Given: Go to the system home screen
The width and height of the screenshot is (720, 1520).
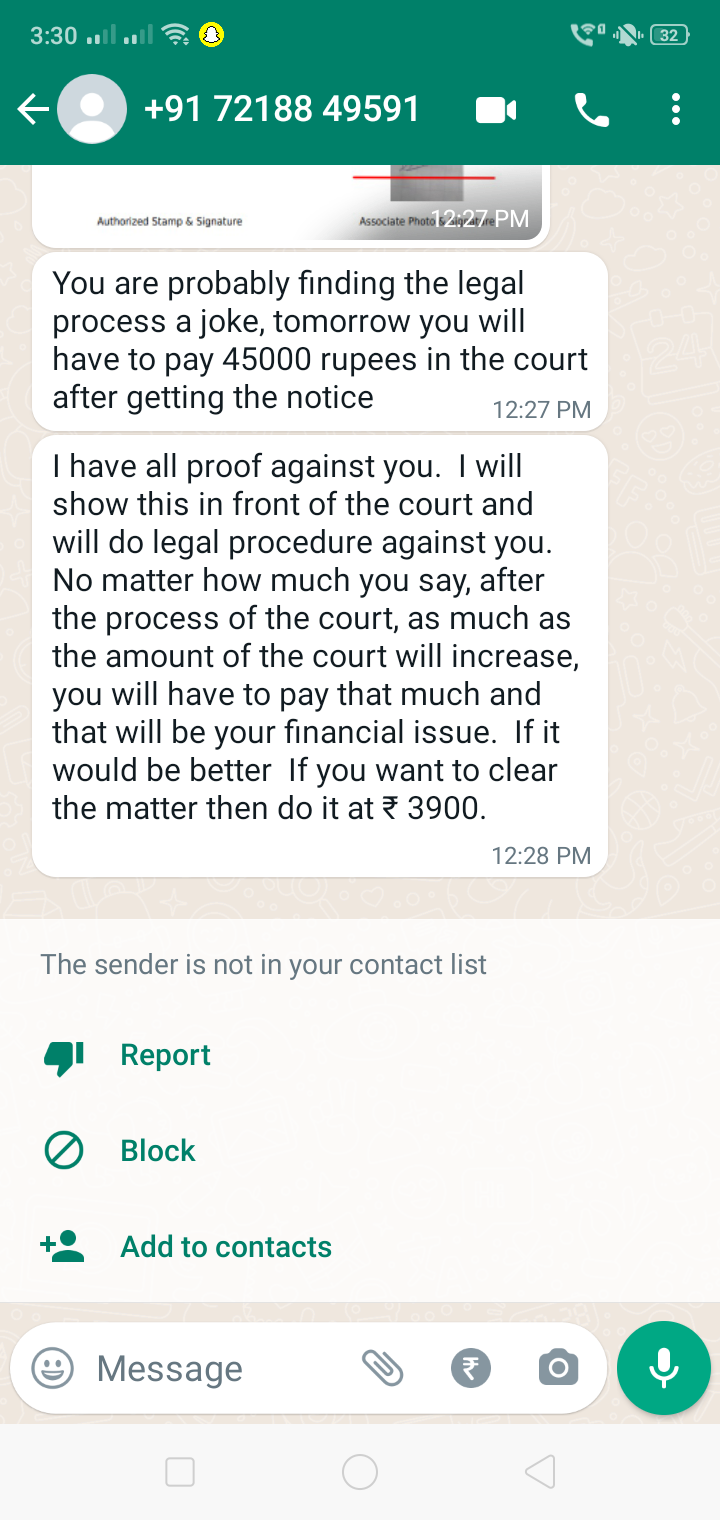Looking at the screenshot, I should tap(360, 1472).
